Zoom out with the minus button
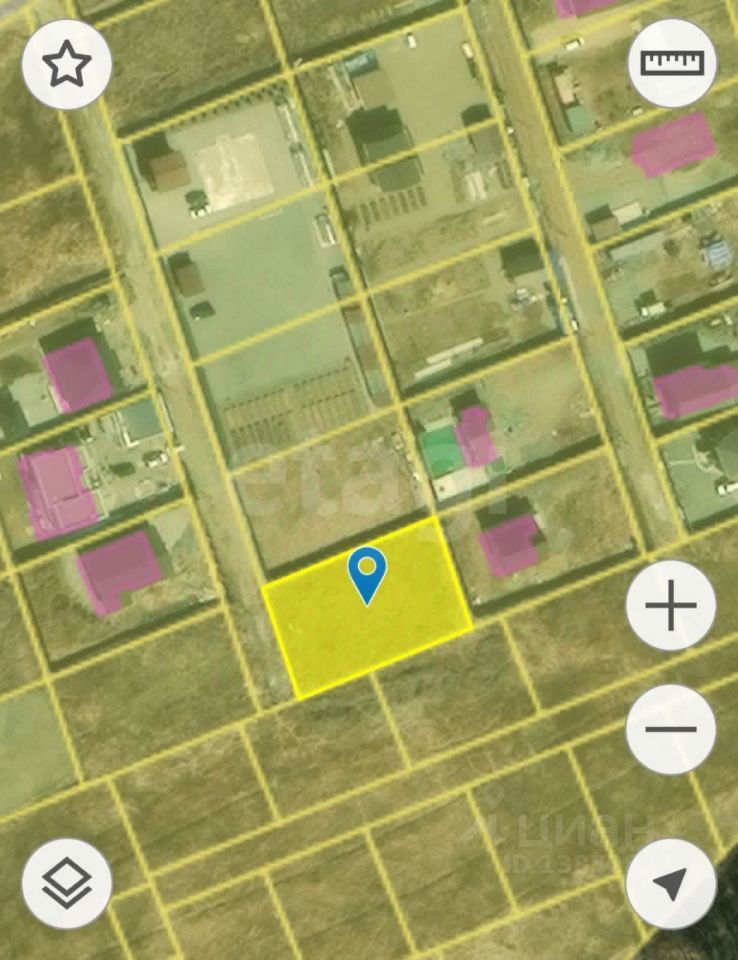Viewport: 738px width, 960px height. coord(670,729)
